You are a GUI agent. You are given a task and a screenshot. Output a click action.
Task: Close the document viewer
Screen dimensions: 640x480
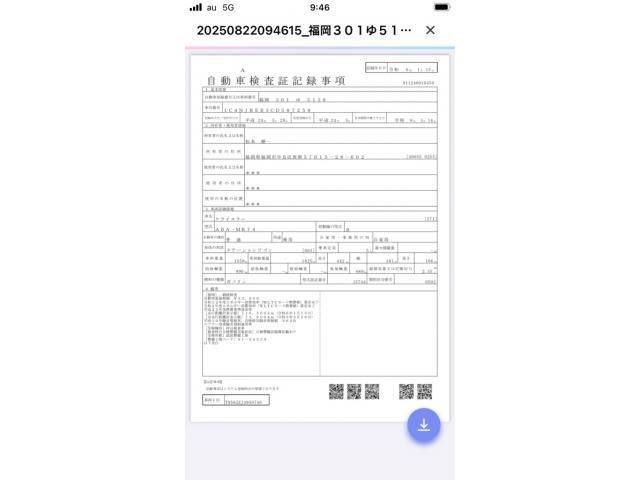(430, 30)
